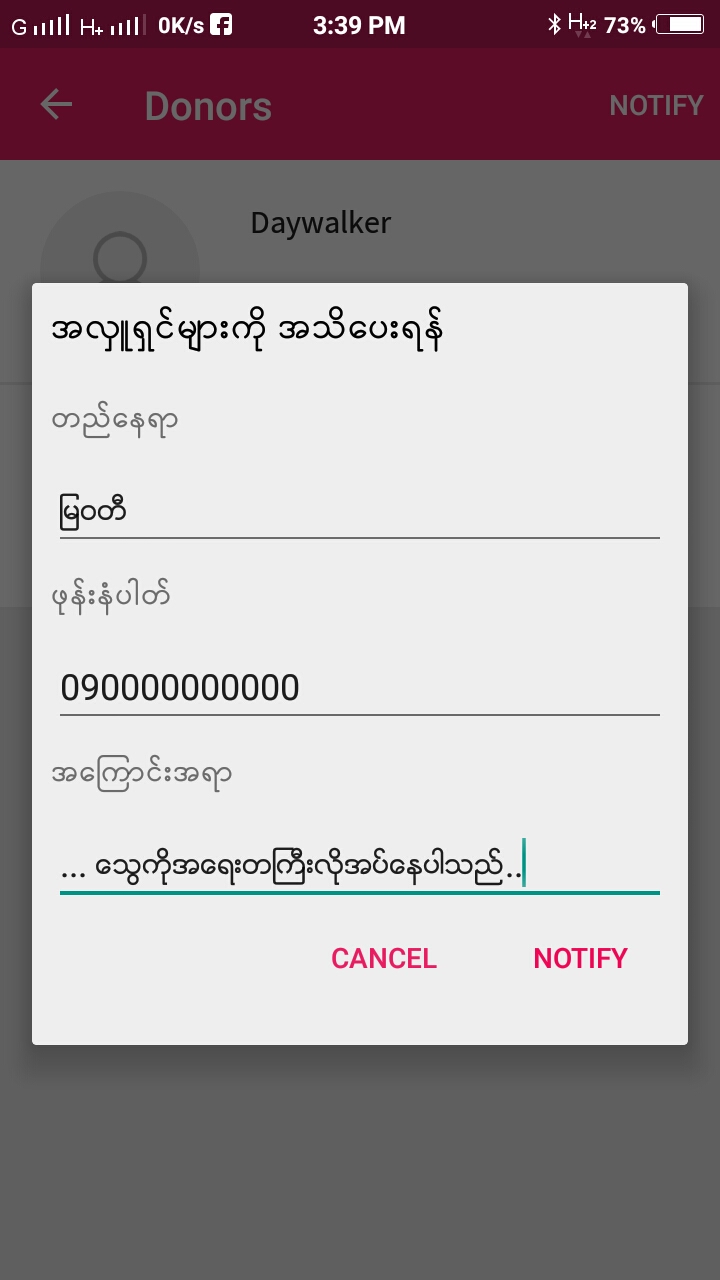
Task: Edit the location field containing မြဝတီ
Action: pos(360,513)
